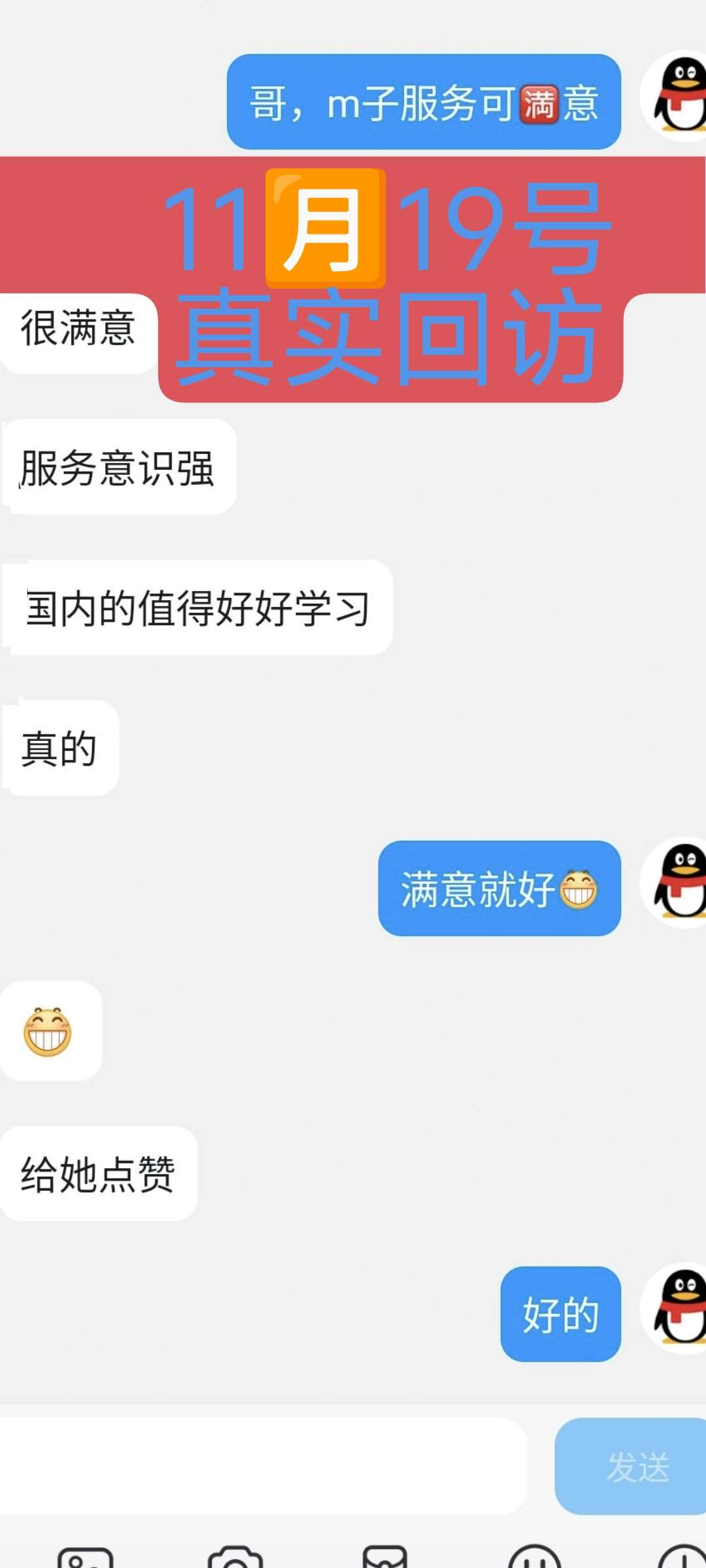This screenshot has height=1568, width=706.
Task: Open the camera icon in chat toolbar
Action: (x=235, y=1558)
